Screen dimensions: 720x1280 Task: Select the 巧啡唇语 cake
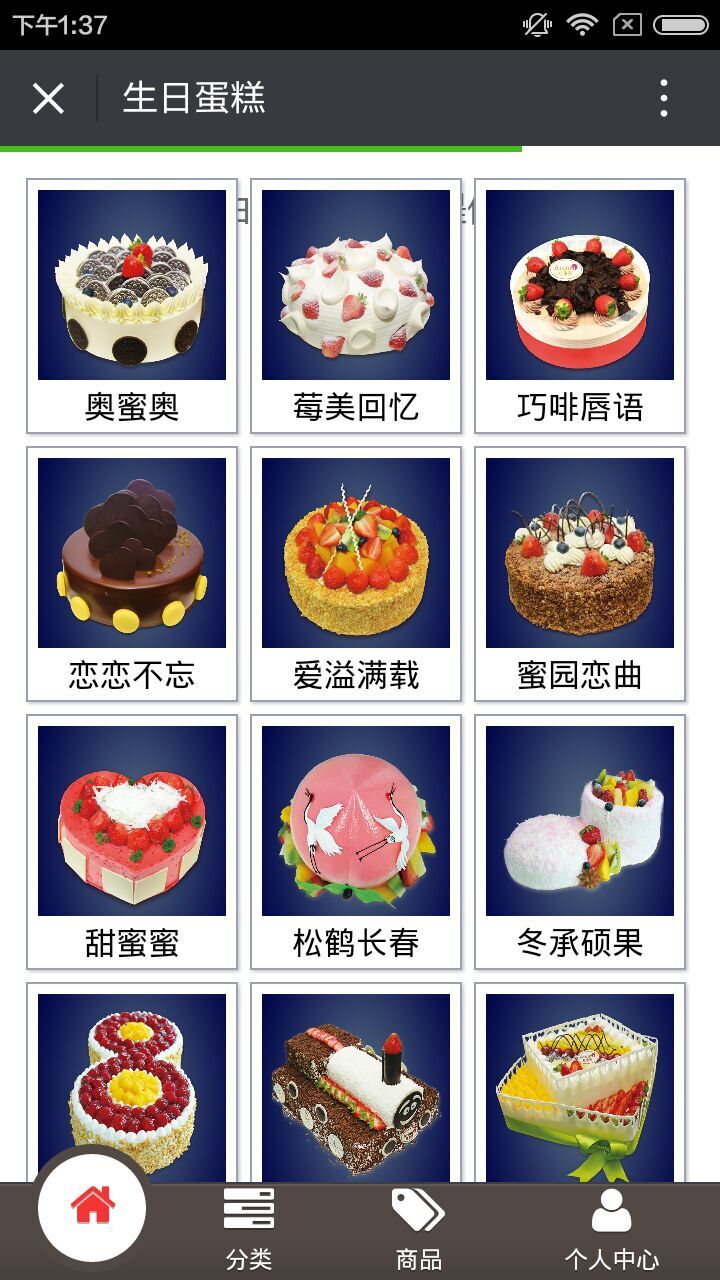point(580,305)
